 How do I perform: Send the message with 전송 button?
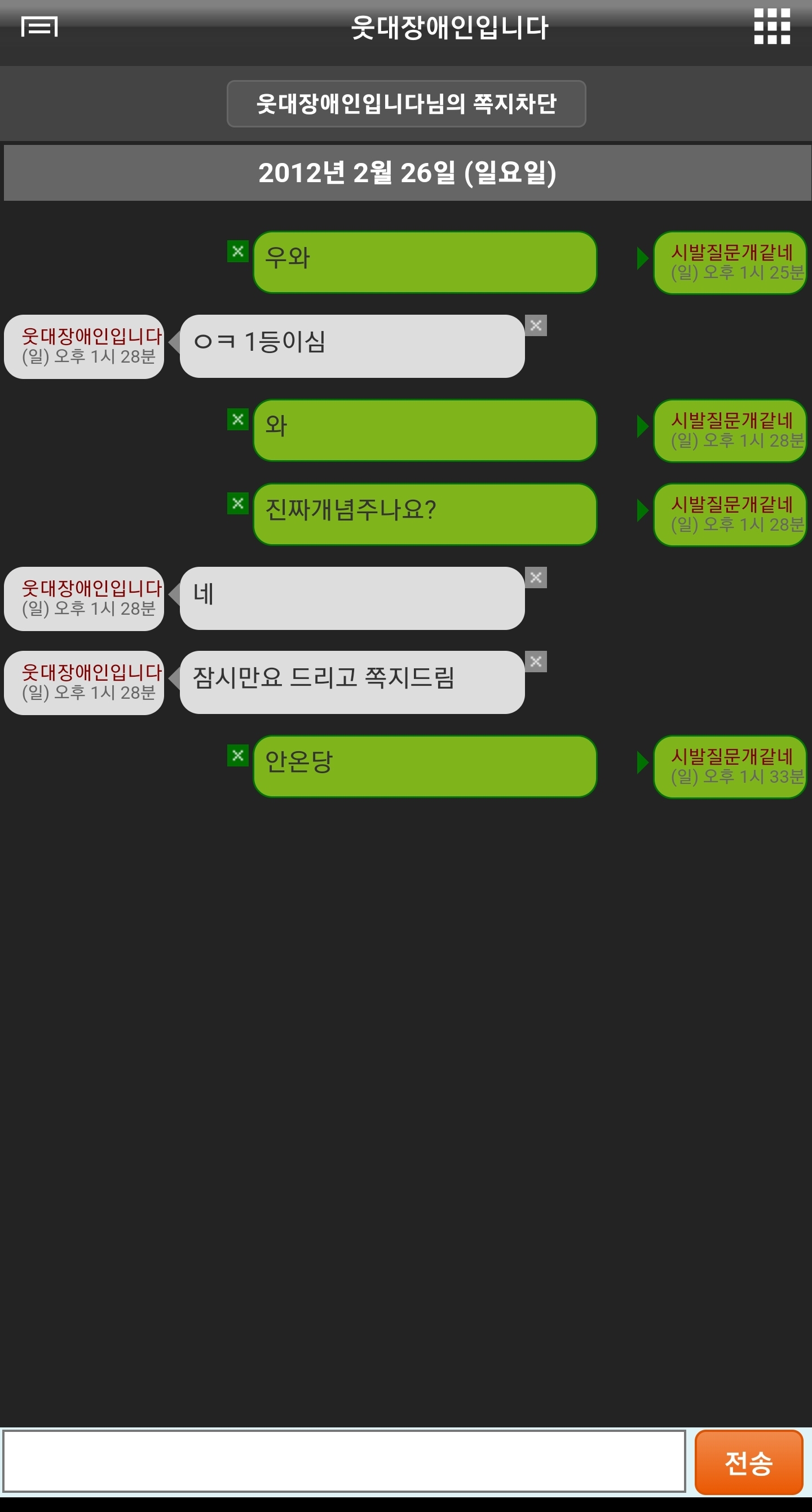coord(749,1462)
